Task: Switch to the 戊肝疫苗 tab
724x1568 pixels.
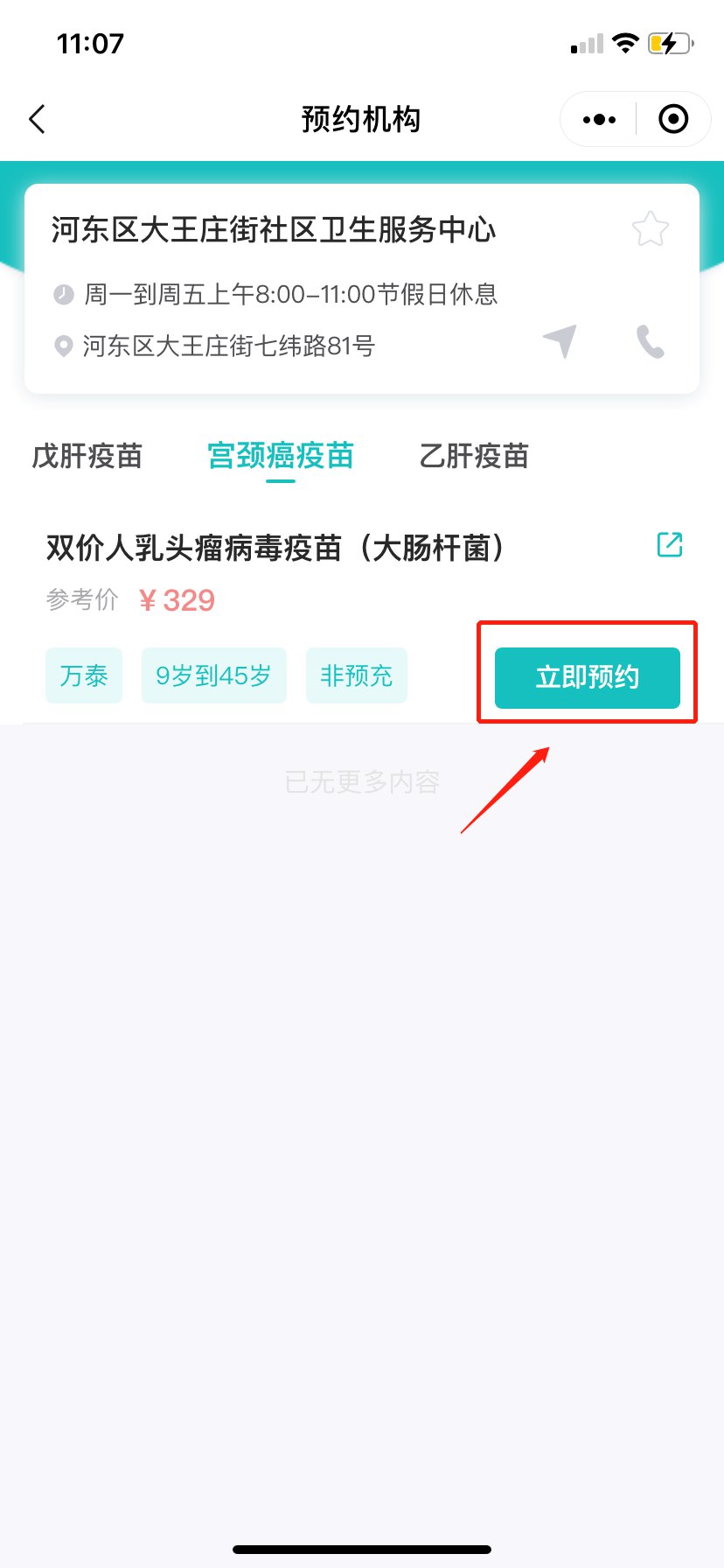Action: click(87, 456)
